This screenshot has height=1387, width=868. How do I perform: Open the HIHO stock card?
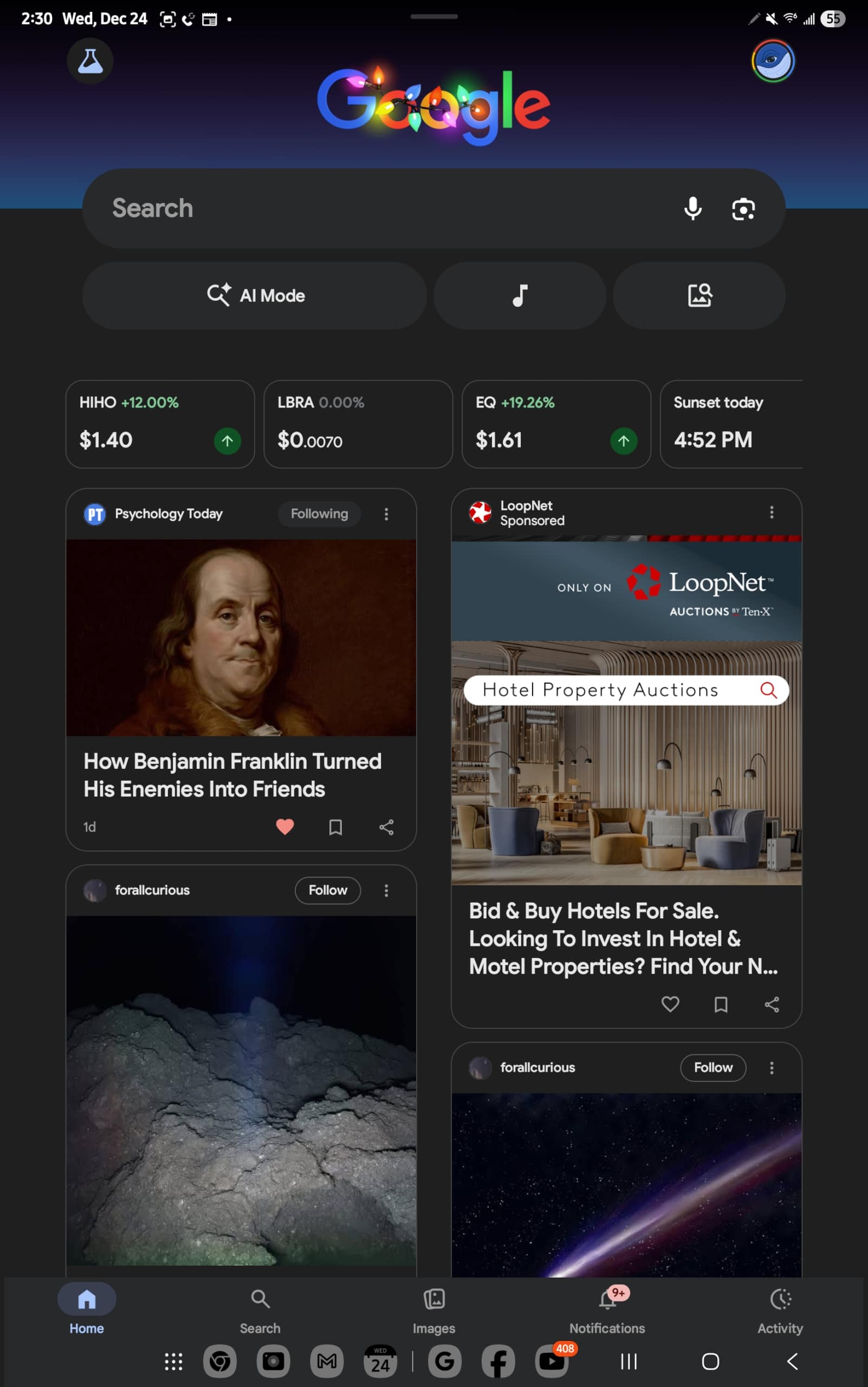pos(160,424)
